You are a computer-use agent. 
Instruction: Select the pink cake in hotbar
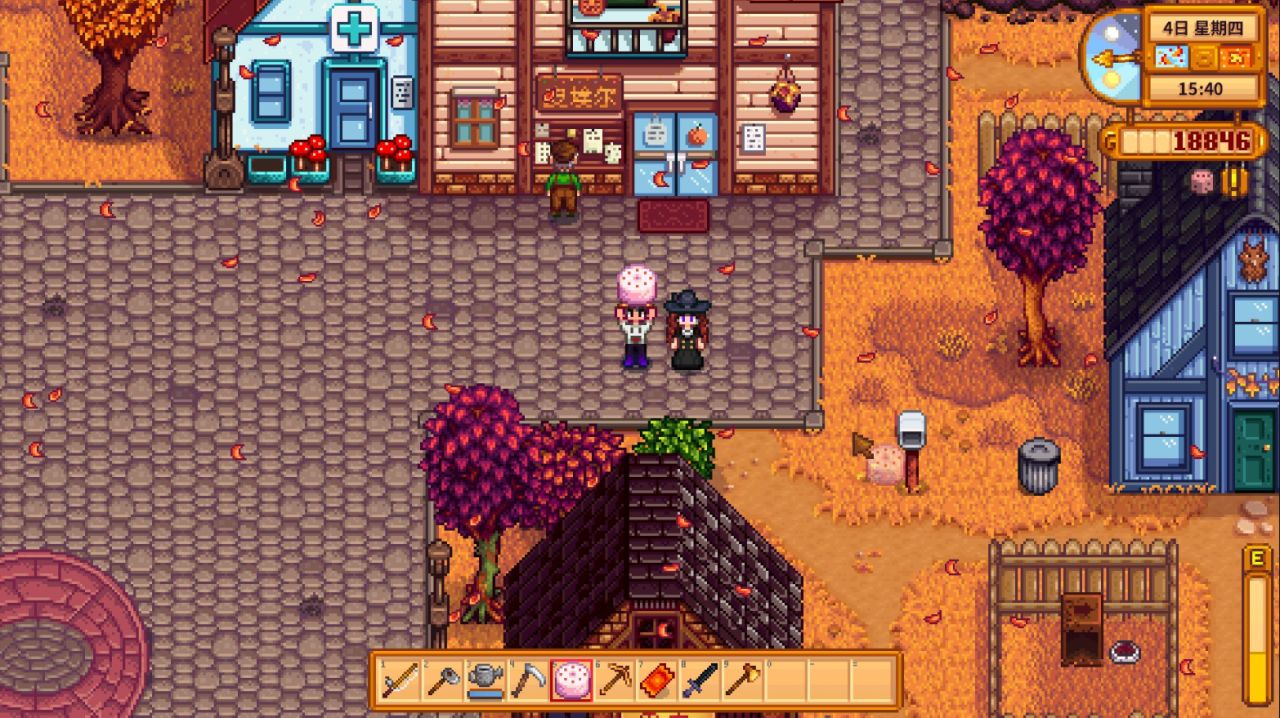click(x=572, y=681)
